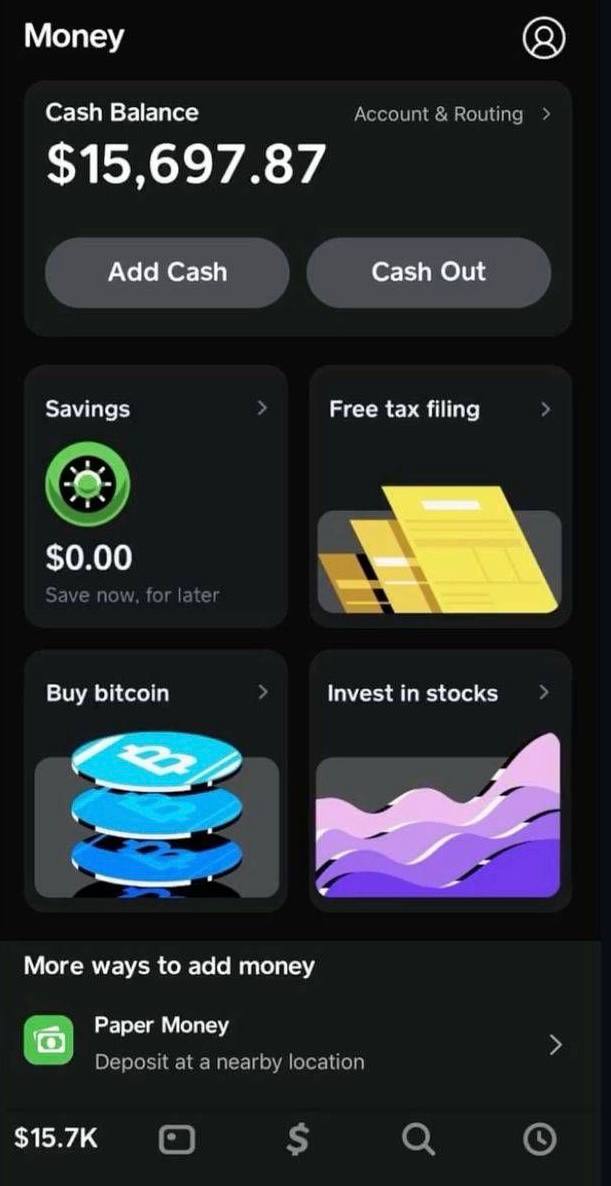Switch to the Cash Card tab
611x1186 pixels.
[x=177, y=1139]
